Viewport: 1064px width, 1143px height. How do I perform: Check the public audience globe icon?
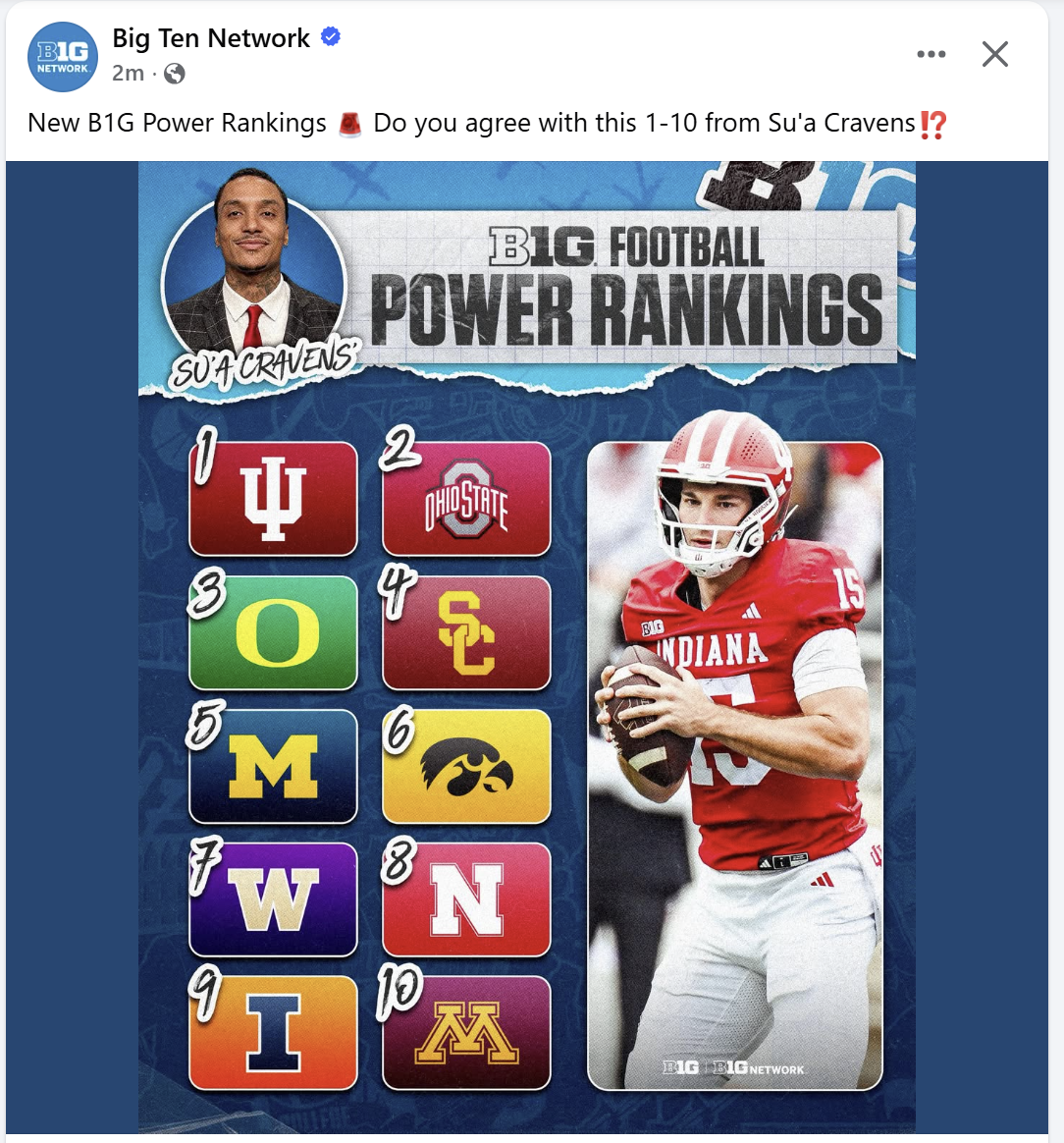point(175,74)
